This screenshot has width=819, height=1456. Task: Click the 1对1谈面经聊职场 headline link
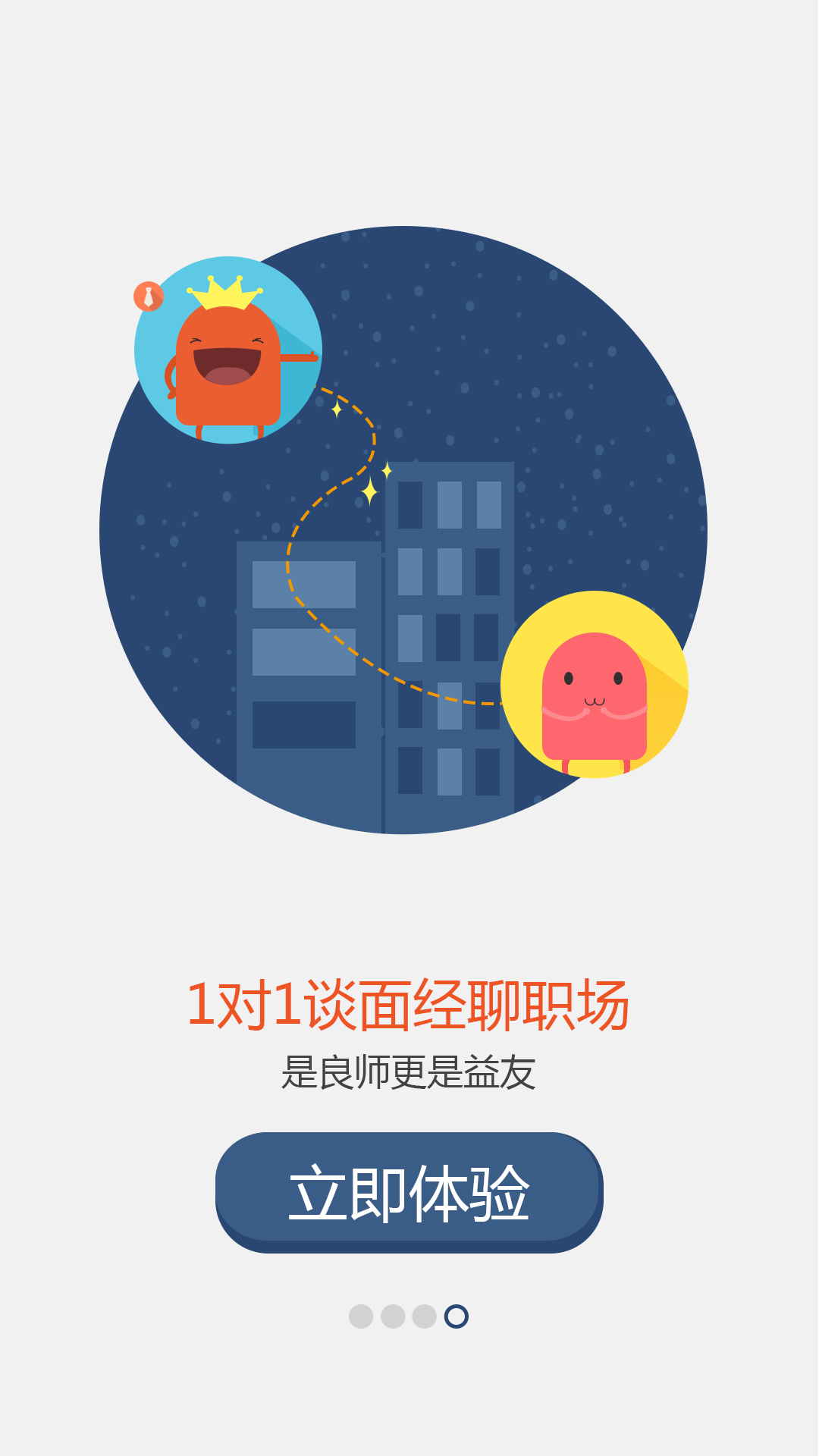click(x=409, y=1003)
